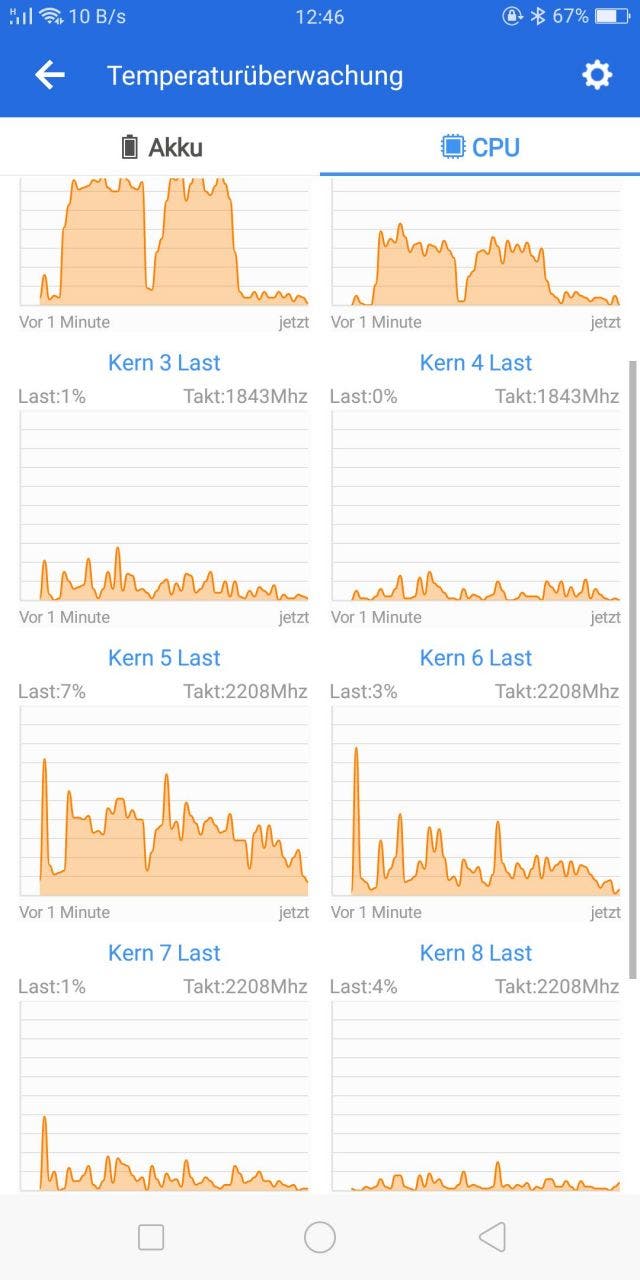The width and height of the screenshot is (640, 1280).
Task: Tap the system home button
Action: click(320, 1237)
